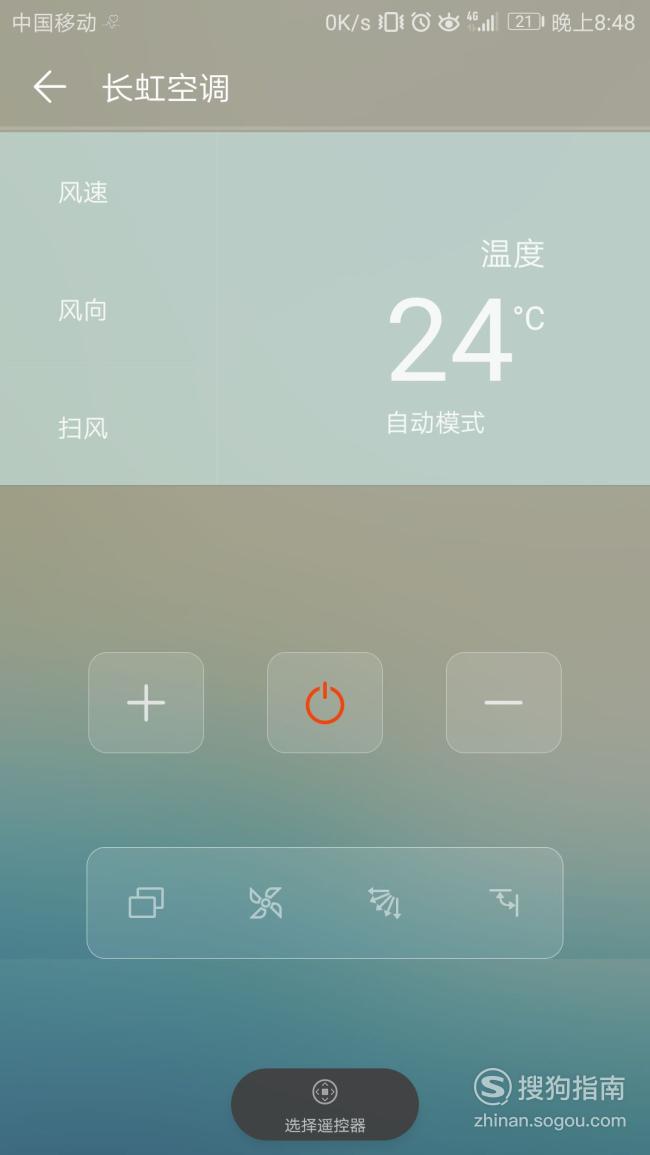Increase temperature with the plus button
The height and width of the screenshot is (1155, 650).
(146, 702)
